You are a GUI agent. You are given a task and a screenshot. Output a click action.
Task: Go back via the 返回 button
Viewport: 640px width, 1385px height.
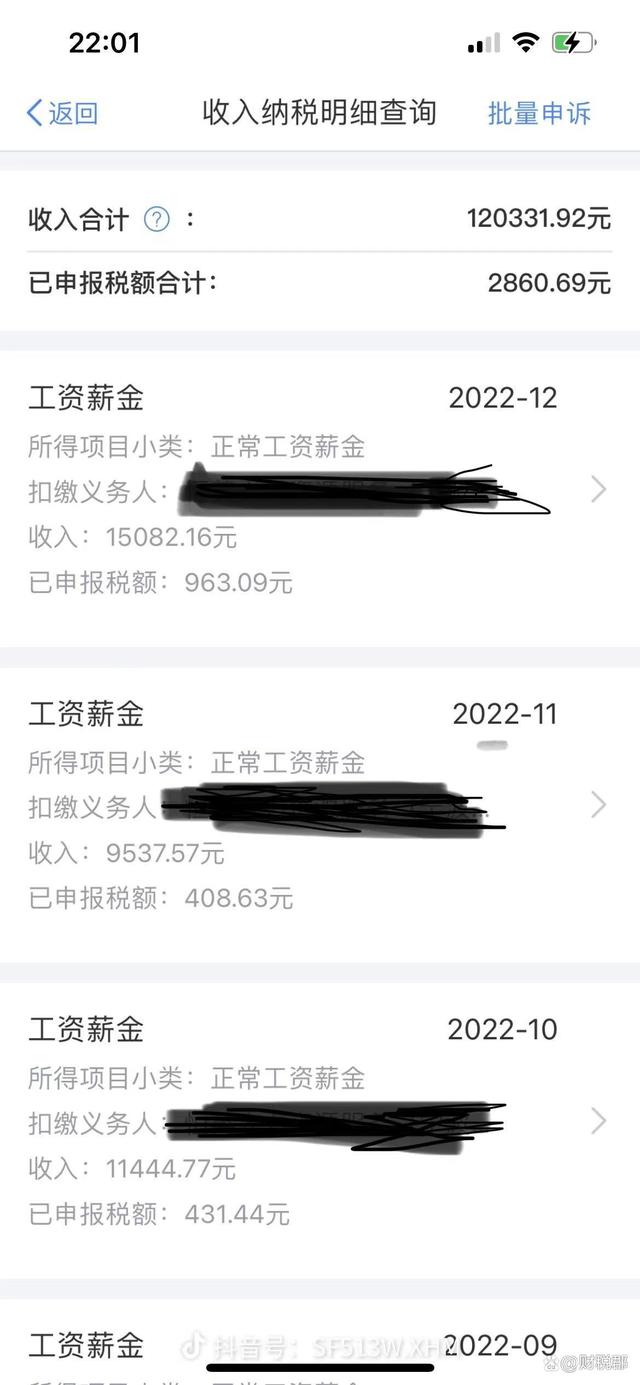tap(62, 113)
